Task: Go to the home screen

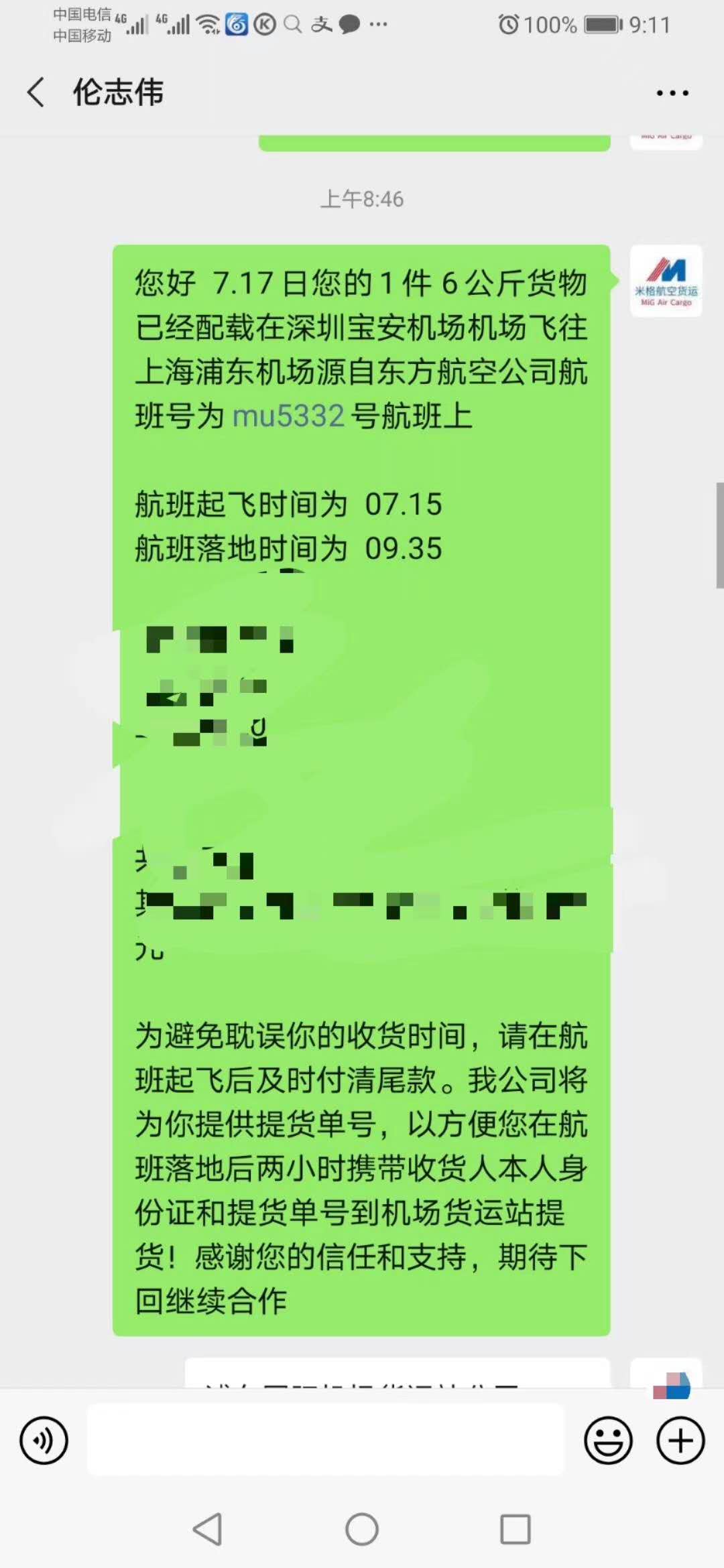Action: pyautogui.click(x=362, y=1530)
